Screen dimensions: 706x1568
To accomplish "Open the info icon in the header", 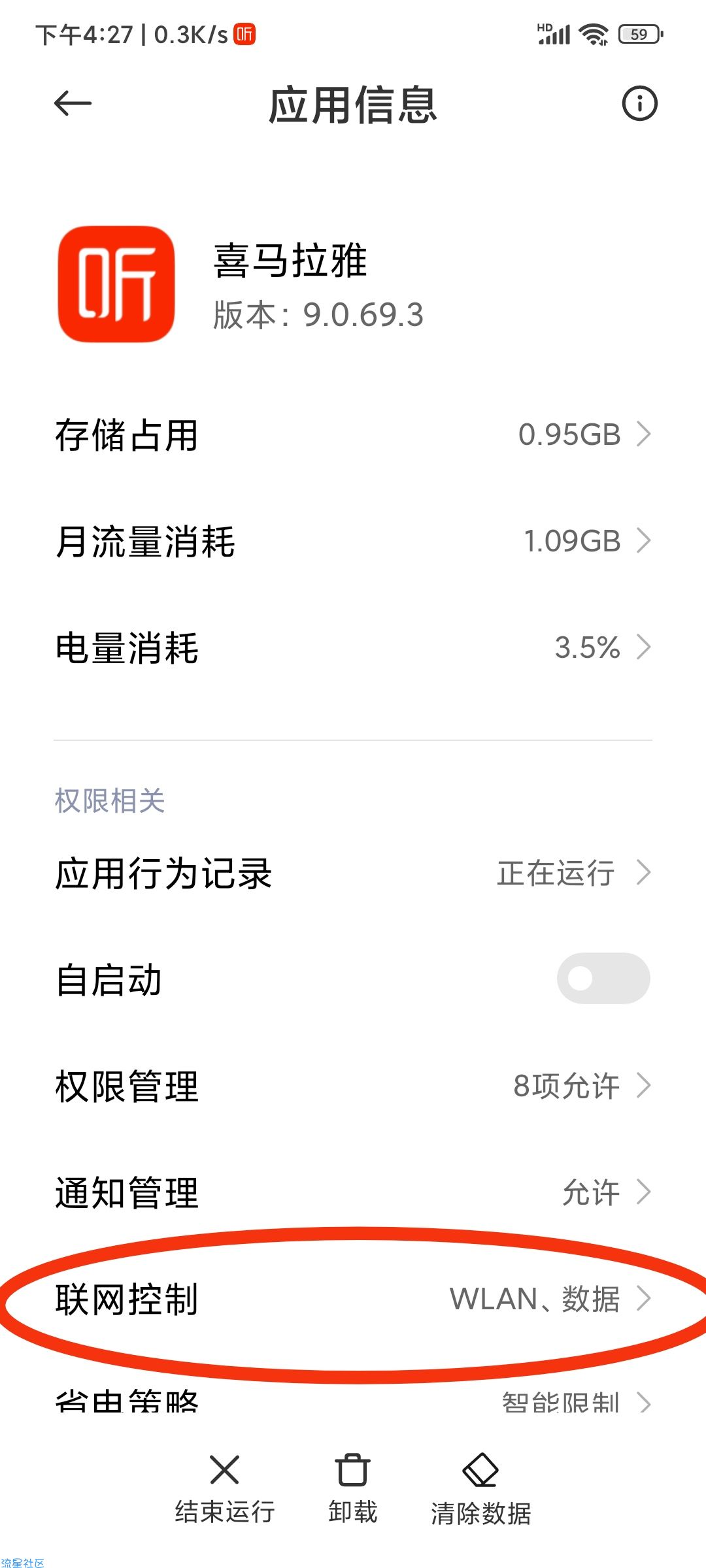I will click(x=639, y=103).
